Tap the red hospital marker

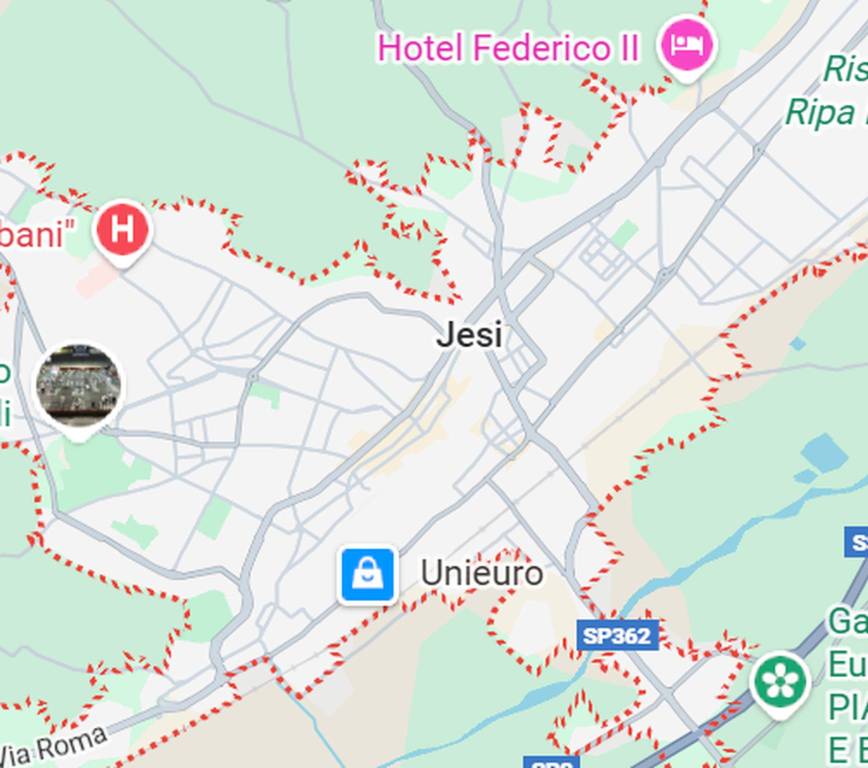(122, 230)
